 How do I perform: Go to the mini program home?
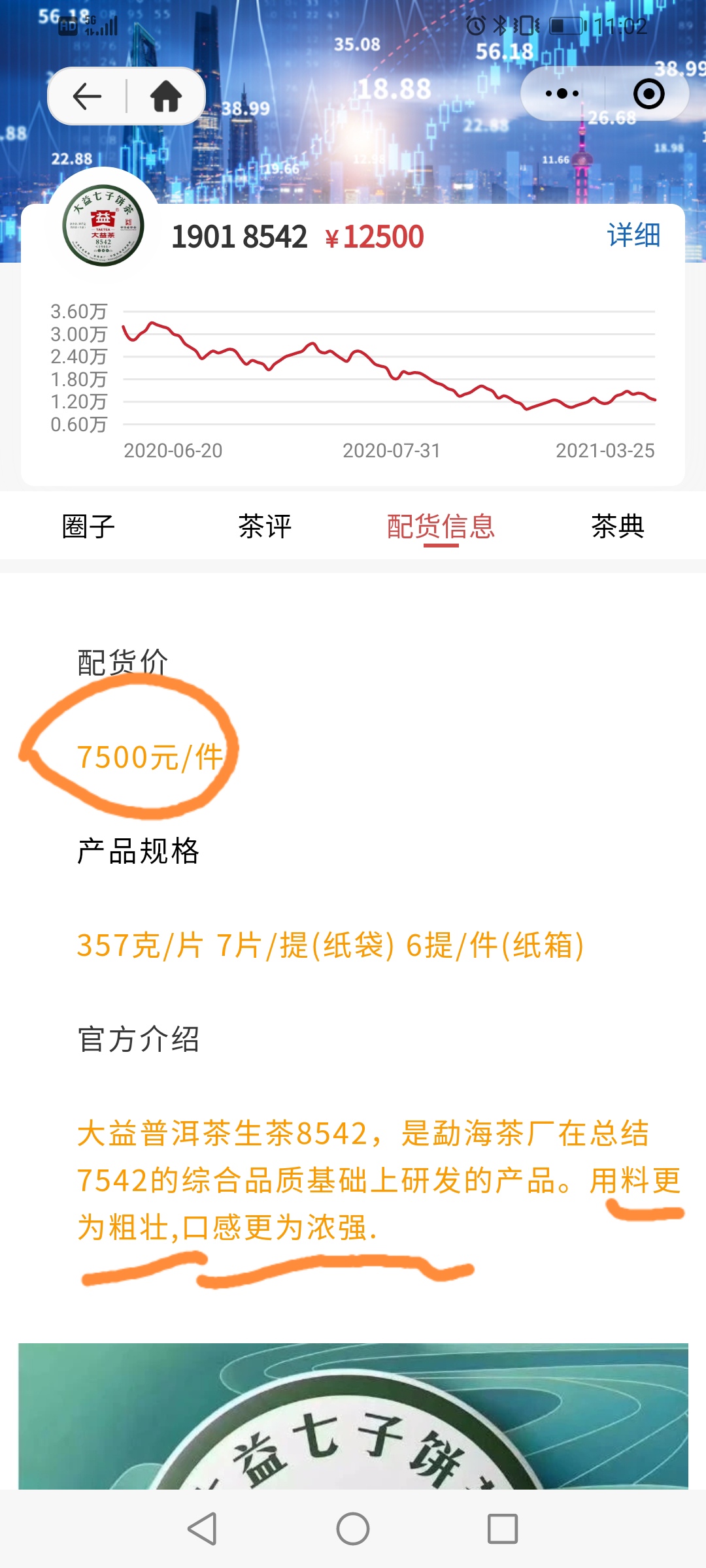tap(166, 97)
